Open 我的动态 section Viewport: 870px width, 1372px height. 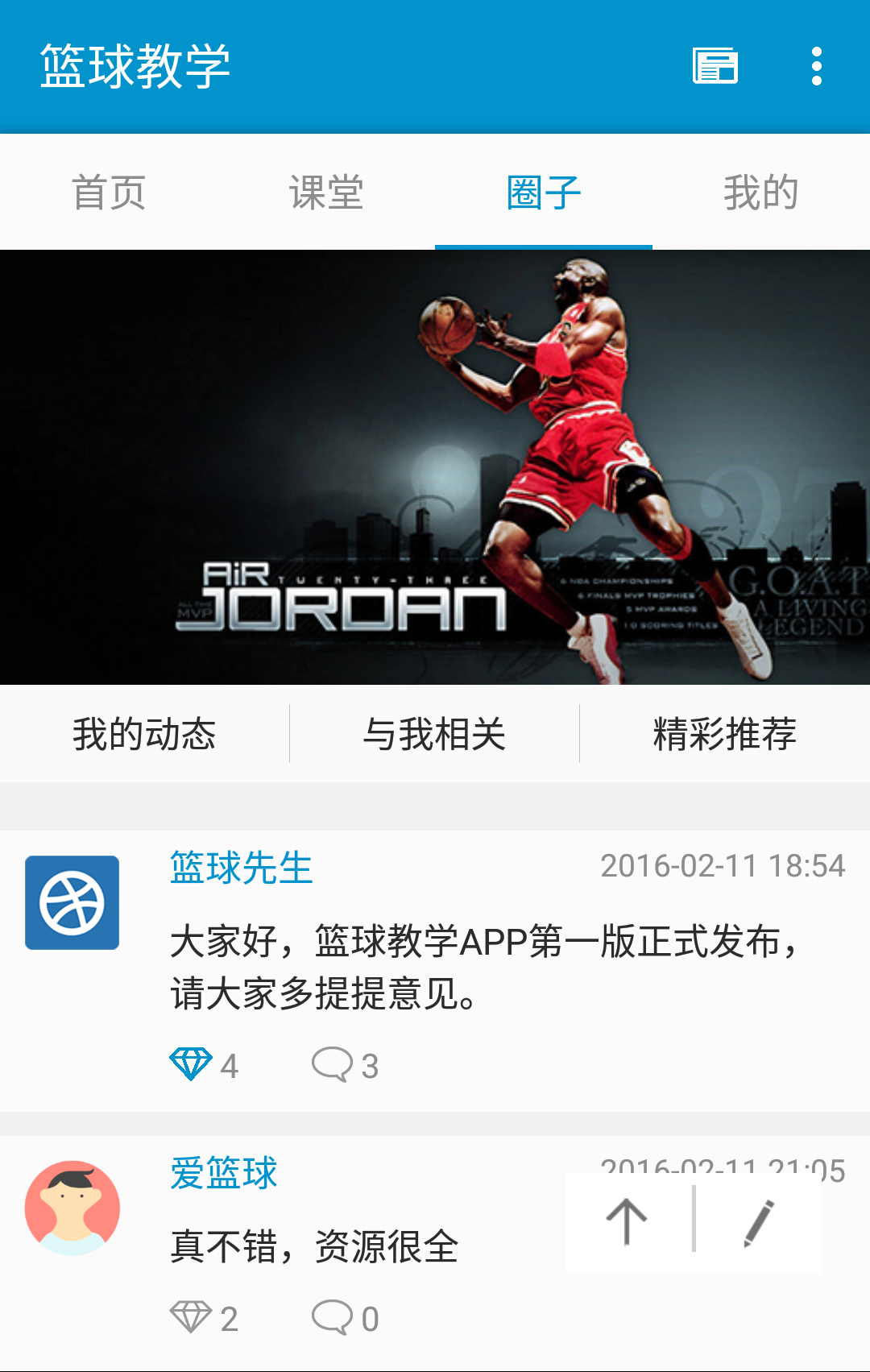144,734
